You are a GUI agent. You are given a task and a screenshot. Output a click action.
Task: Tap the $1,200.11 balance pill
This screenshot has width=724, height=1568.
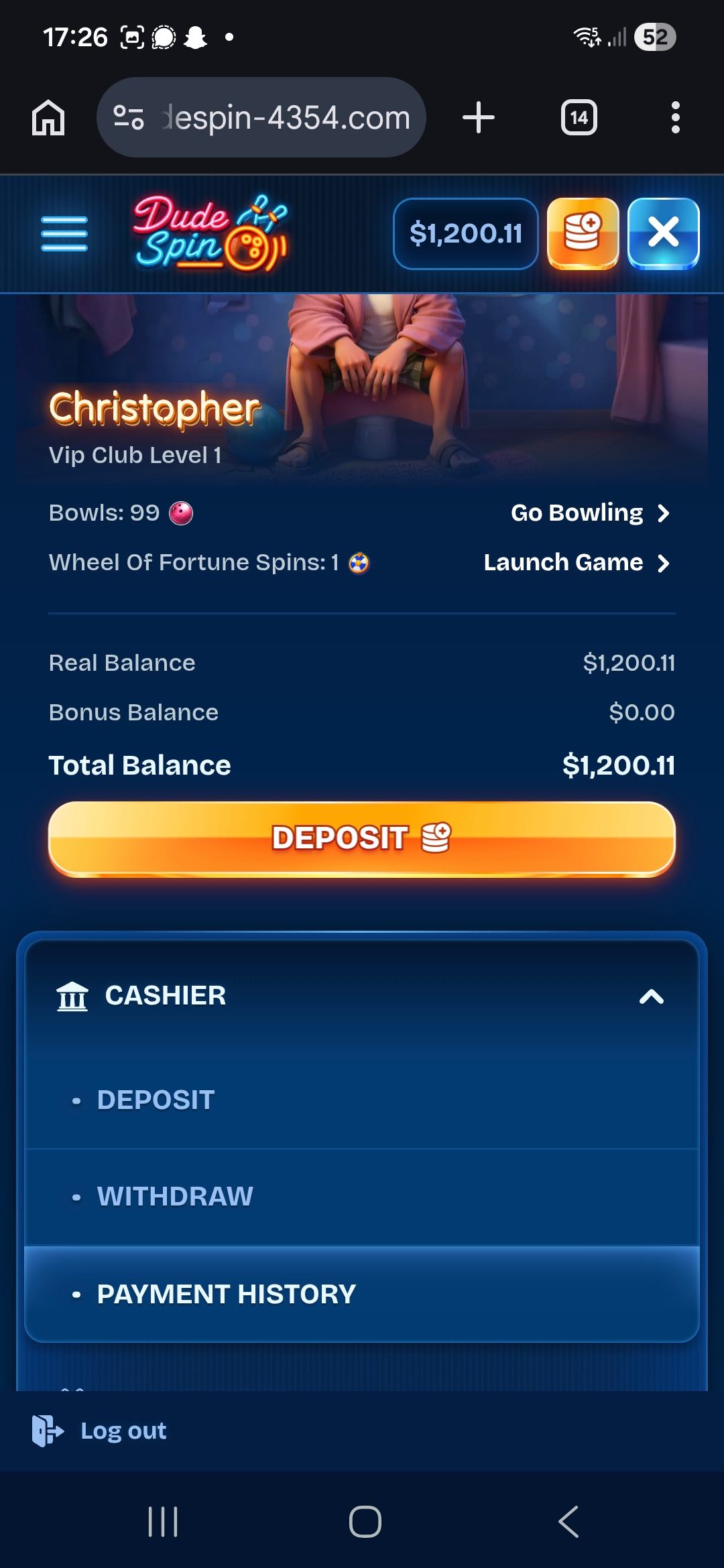466,234
